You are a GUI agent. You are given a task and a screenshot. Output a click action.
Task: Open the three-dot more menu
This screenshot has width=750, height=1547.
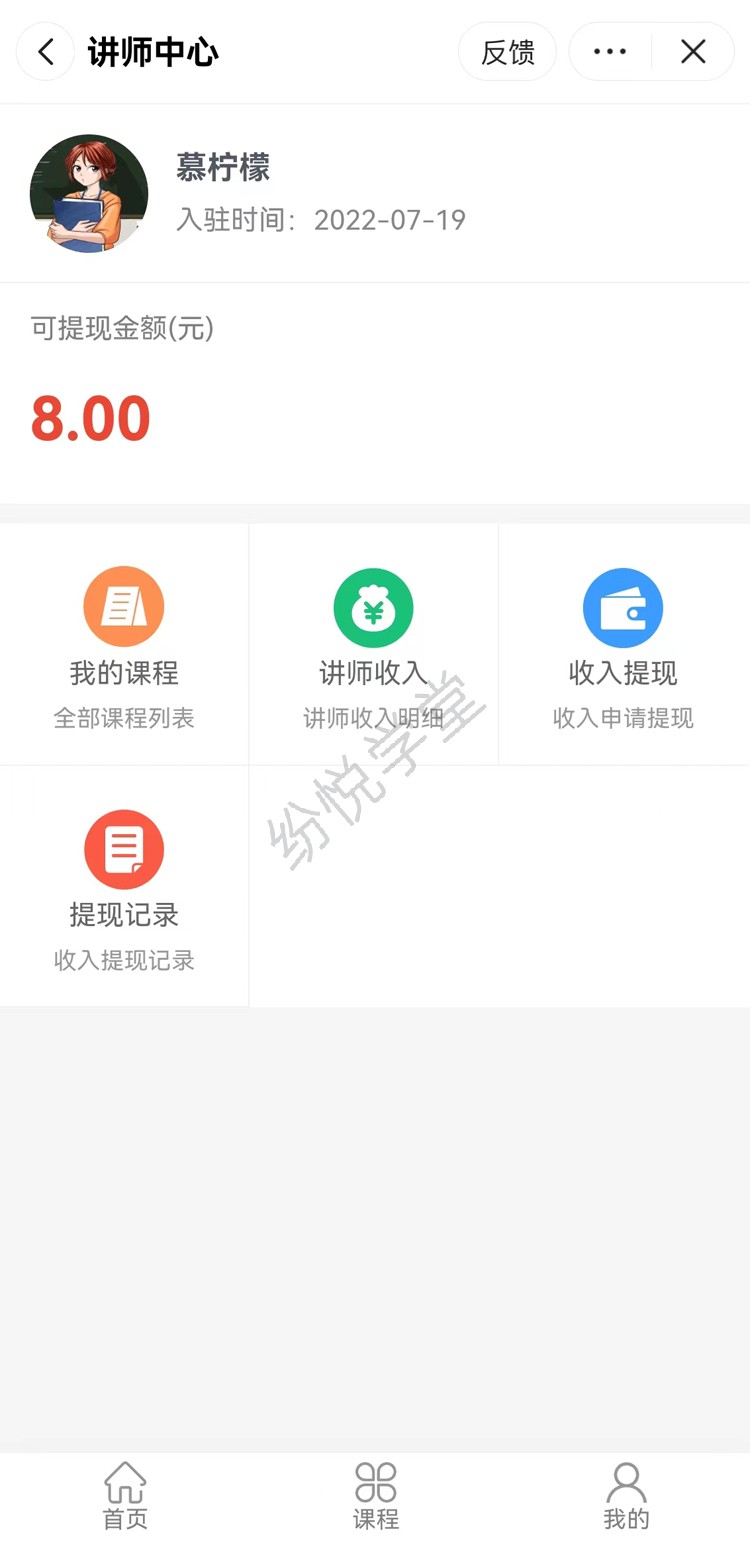tap(610, 52)
